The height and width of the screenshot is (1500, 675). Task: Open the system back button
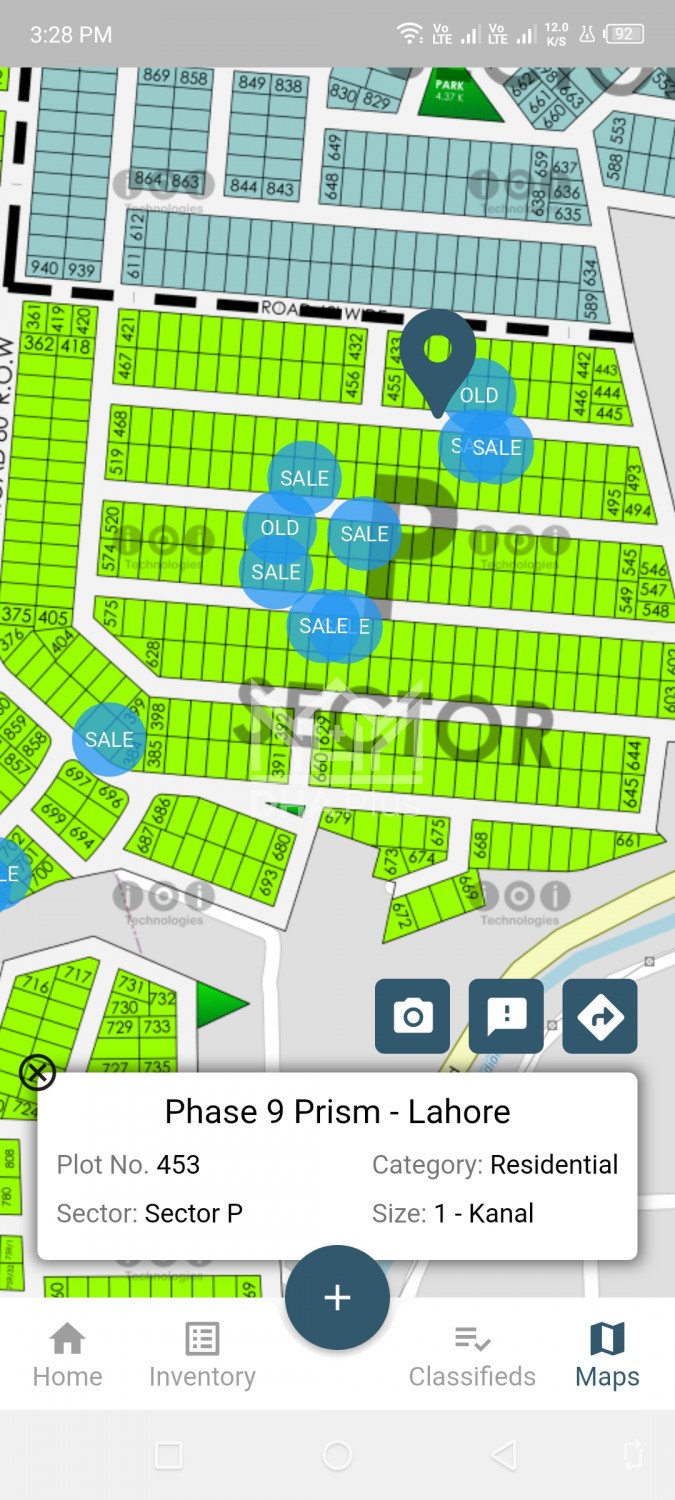pos(505,1455)
